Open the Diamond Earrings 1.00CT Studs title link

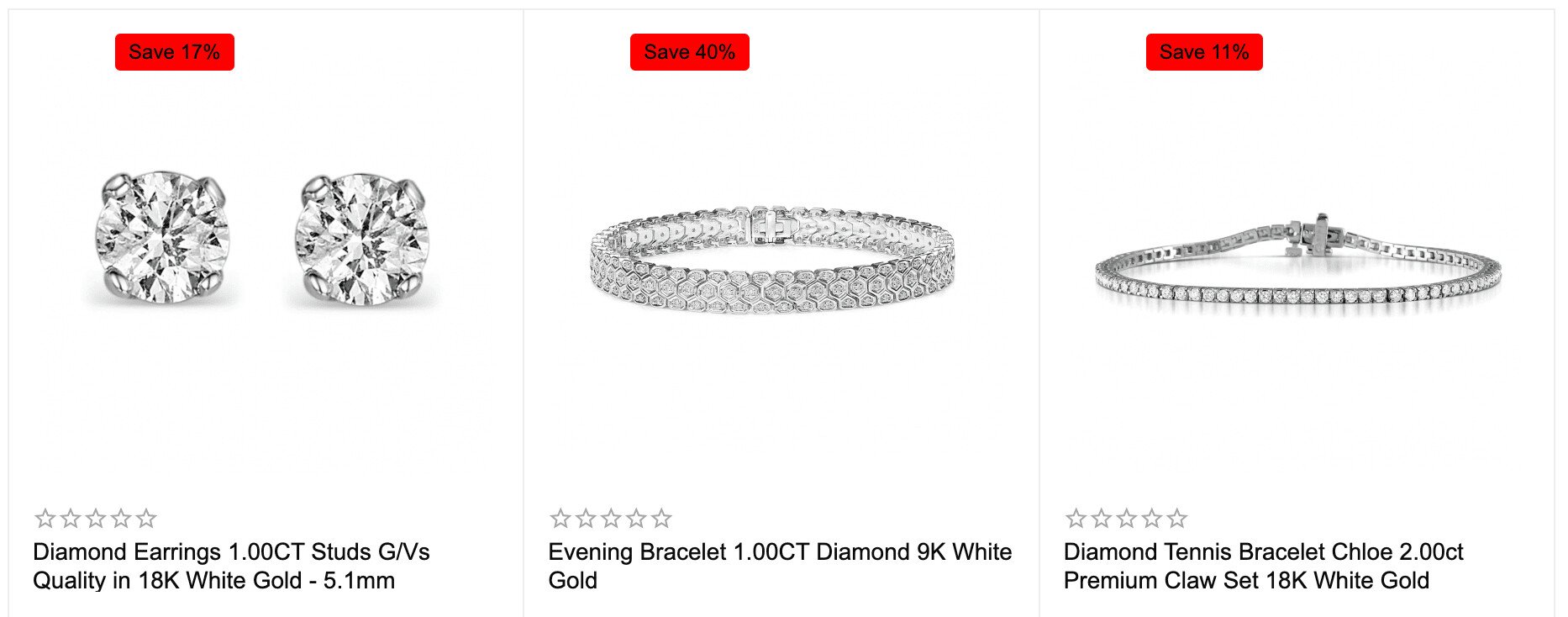(231, 566)
